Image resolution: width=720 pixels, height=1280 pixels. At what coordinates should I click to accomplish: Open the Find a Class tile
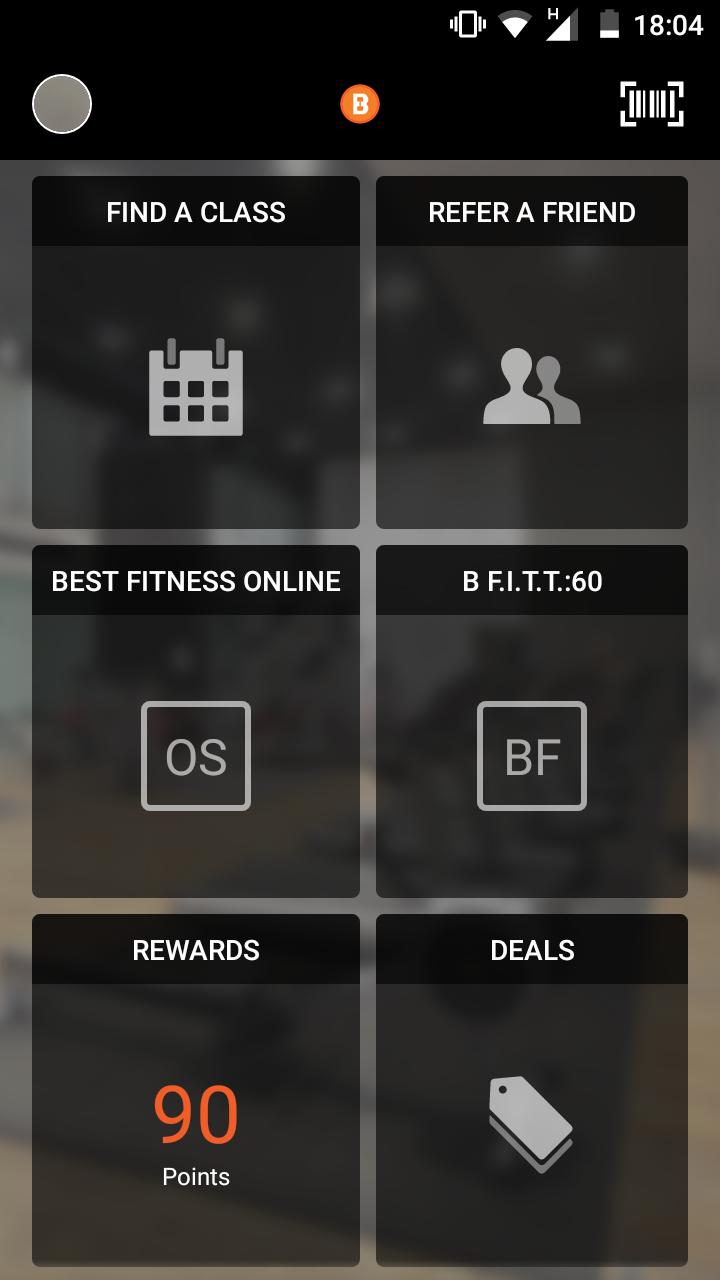[196, 353]
